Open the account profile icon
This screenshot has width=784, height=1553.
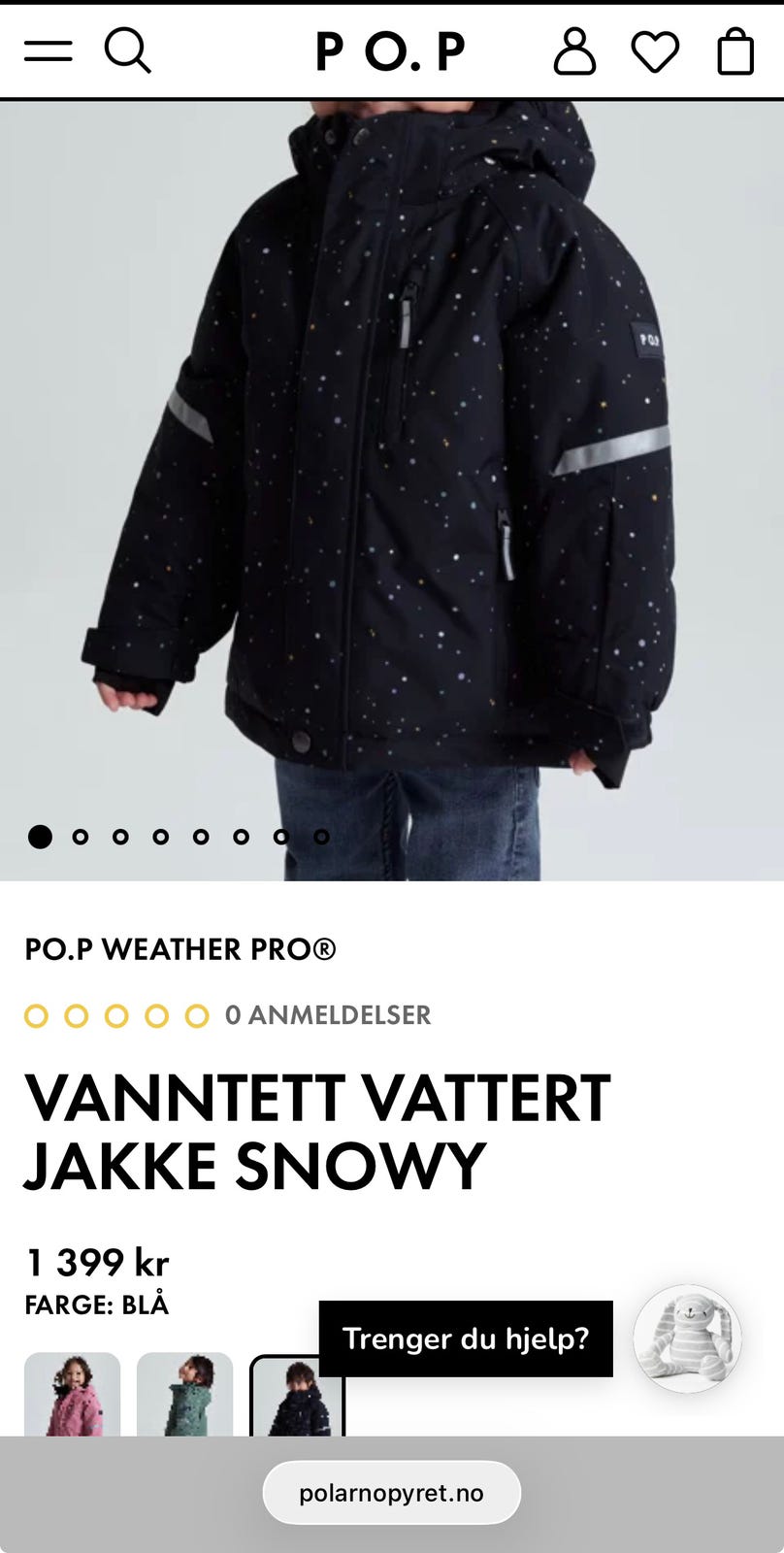574,51
